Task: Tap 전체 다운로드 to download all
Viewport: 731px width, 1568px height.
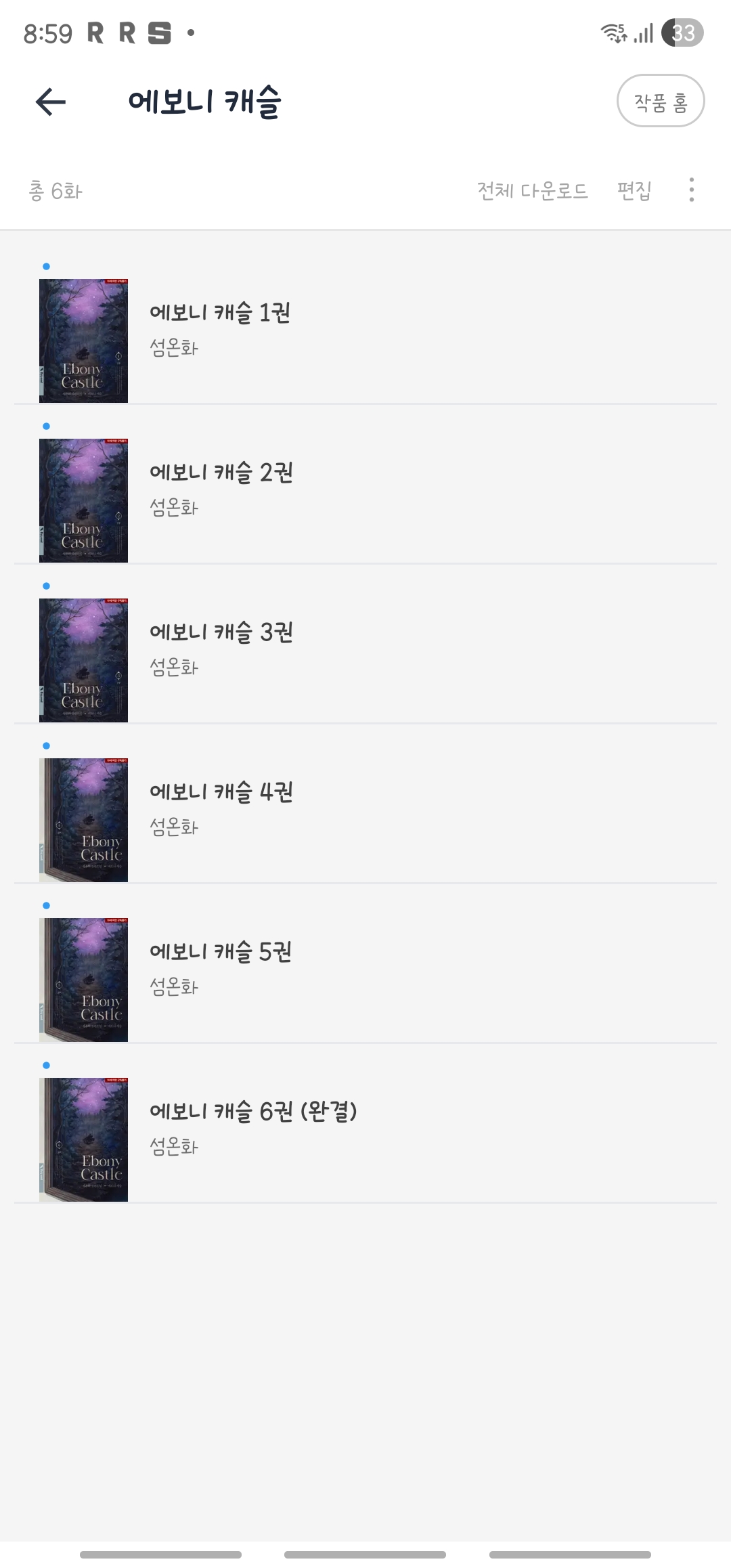Action: coord(532,191)
